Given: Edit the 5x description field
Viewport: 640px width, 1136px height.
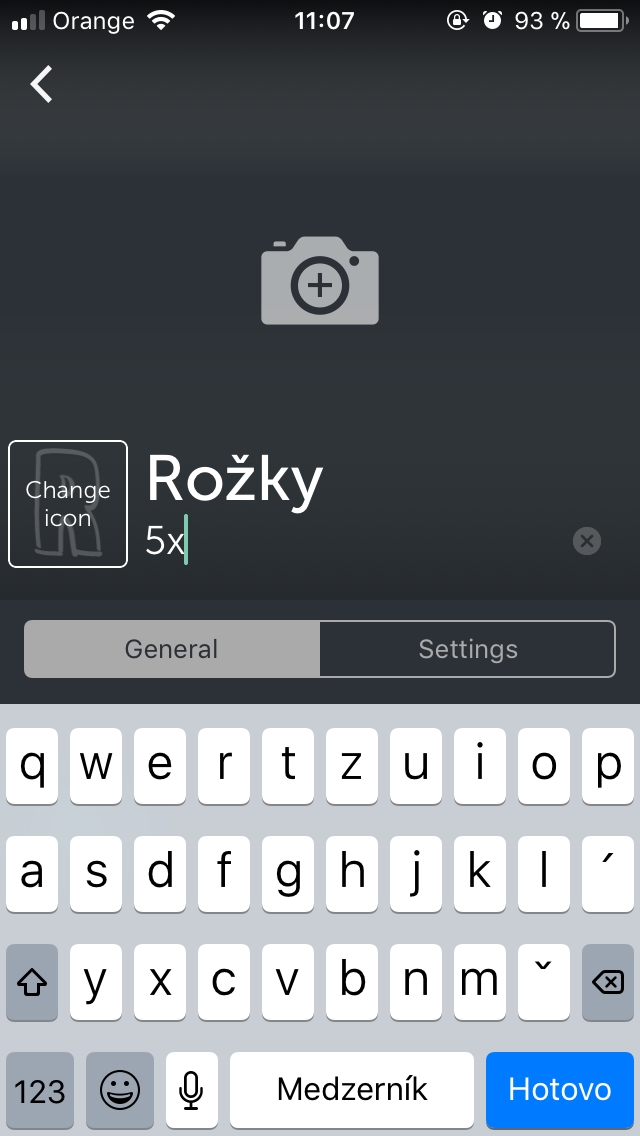Looking at the screenshot, I should (355, 540).
